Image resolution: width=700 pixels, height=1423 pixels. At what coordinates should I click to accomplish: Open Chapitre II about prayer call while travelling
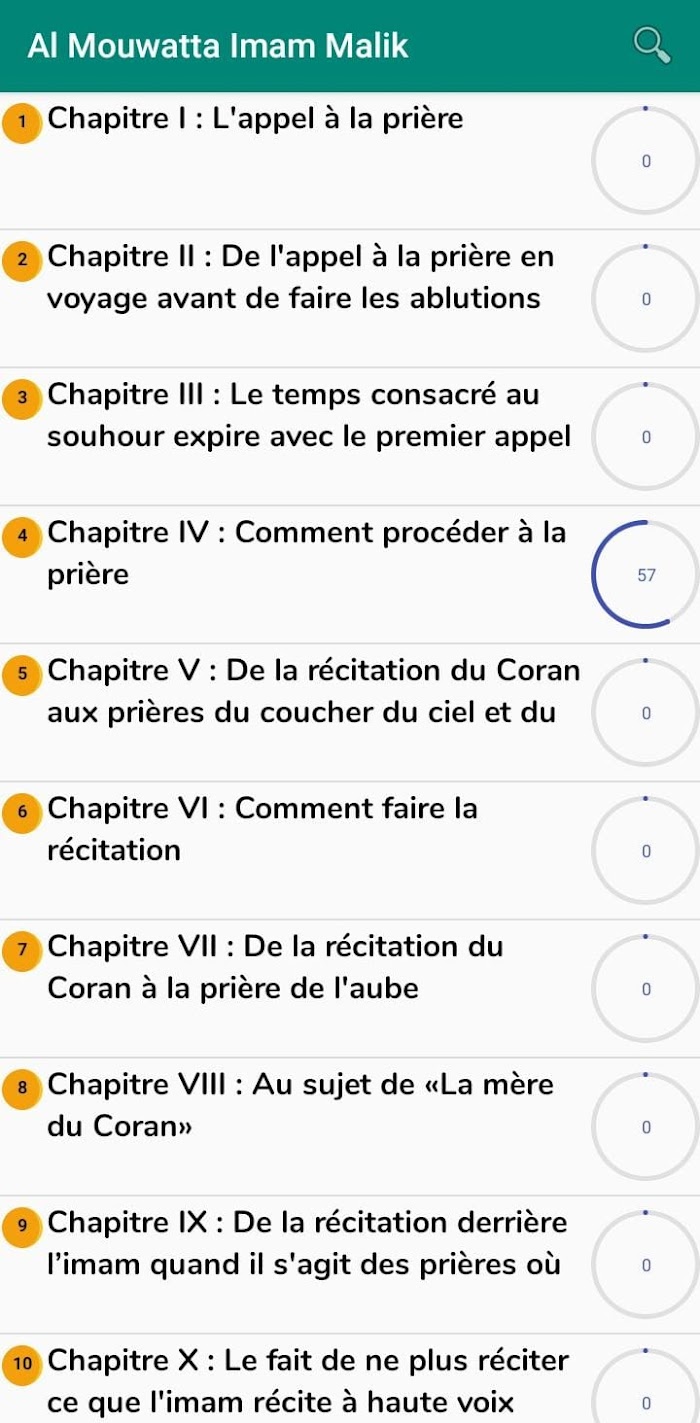click(350, 298)
